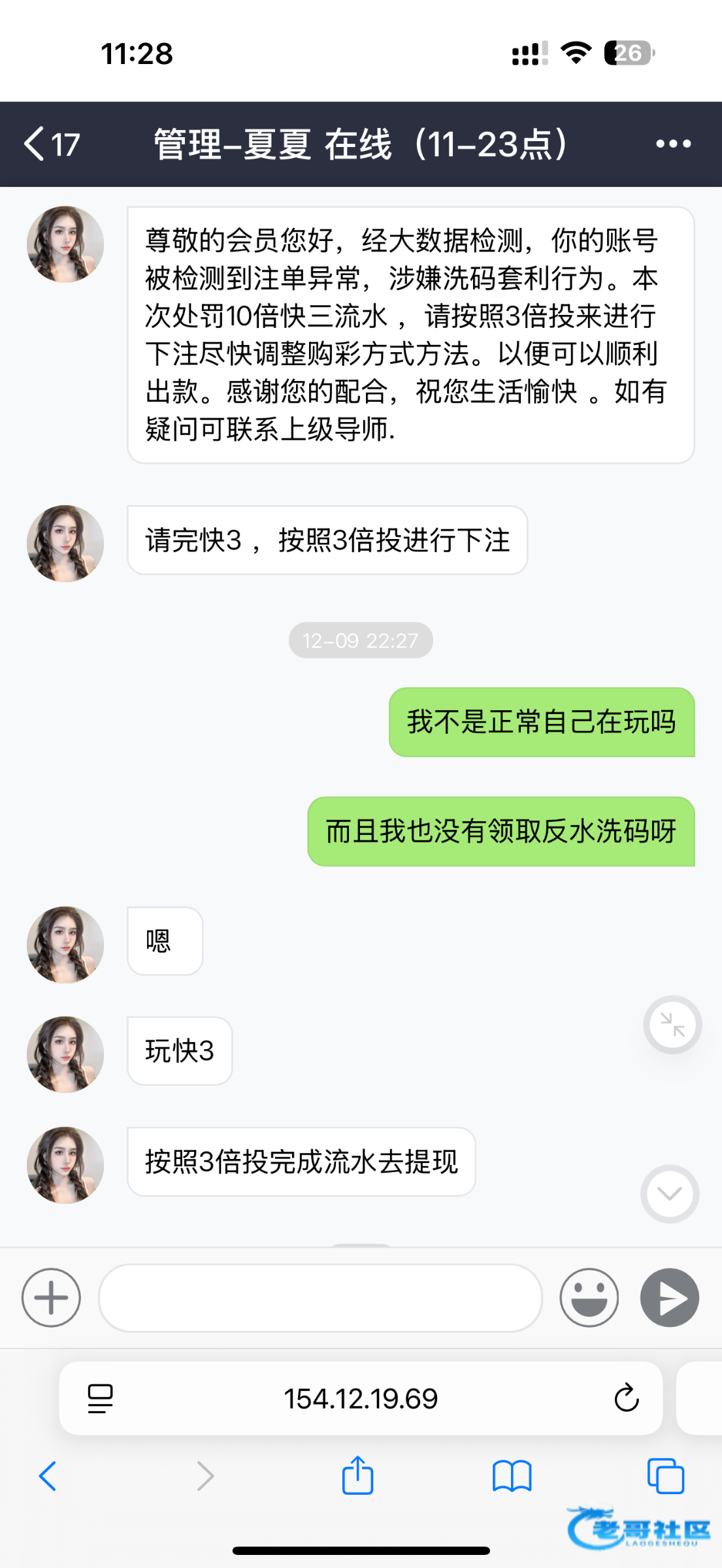Tap the 154.12.19.69 address bar

(361, 1398)
